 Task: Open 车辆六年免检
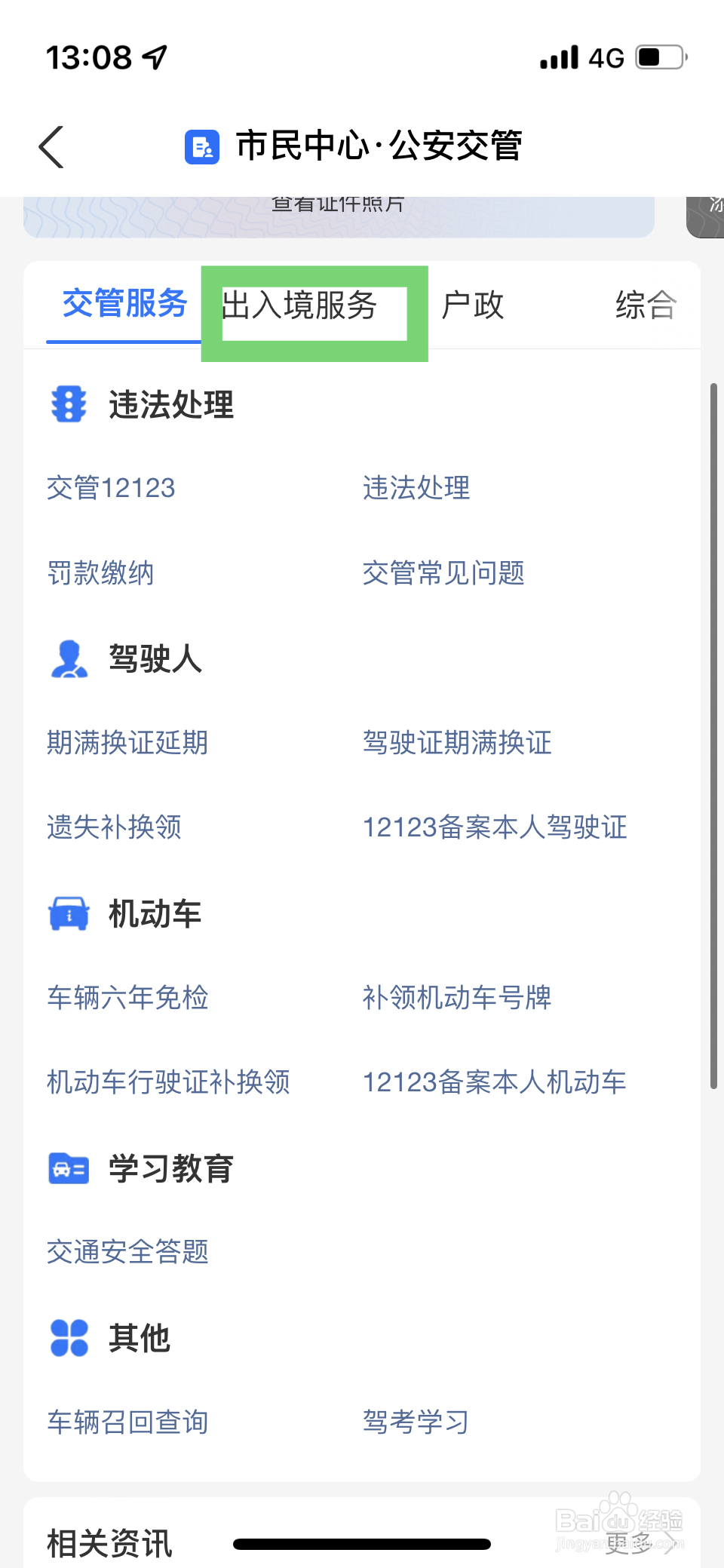(x=127, y=998)
